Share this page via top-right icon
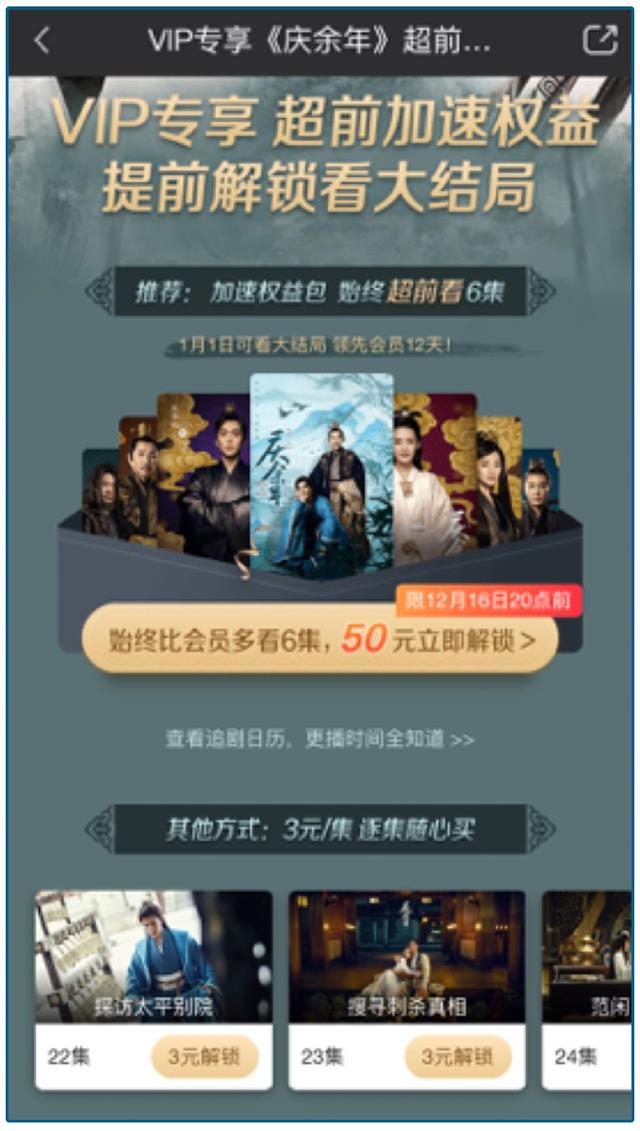The image size is (640, 1131). [599, 40]
